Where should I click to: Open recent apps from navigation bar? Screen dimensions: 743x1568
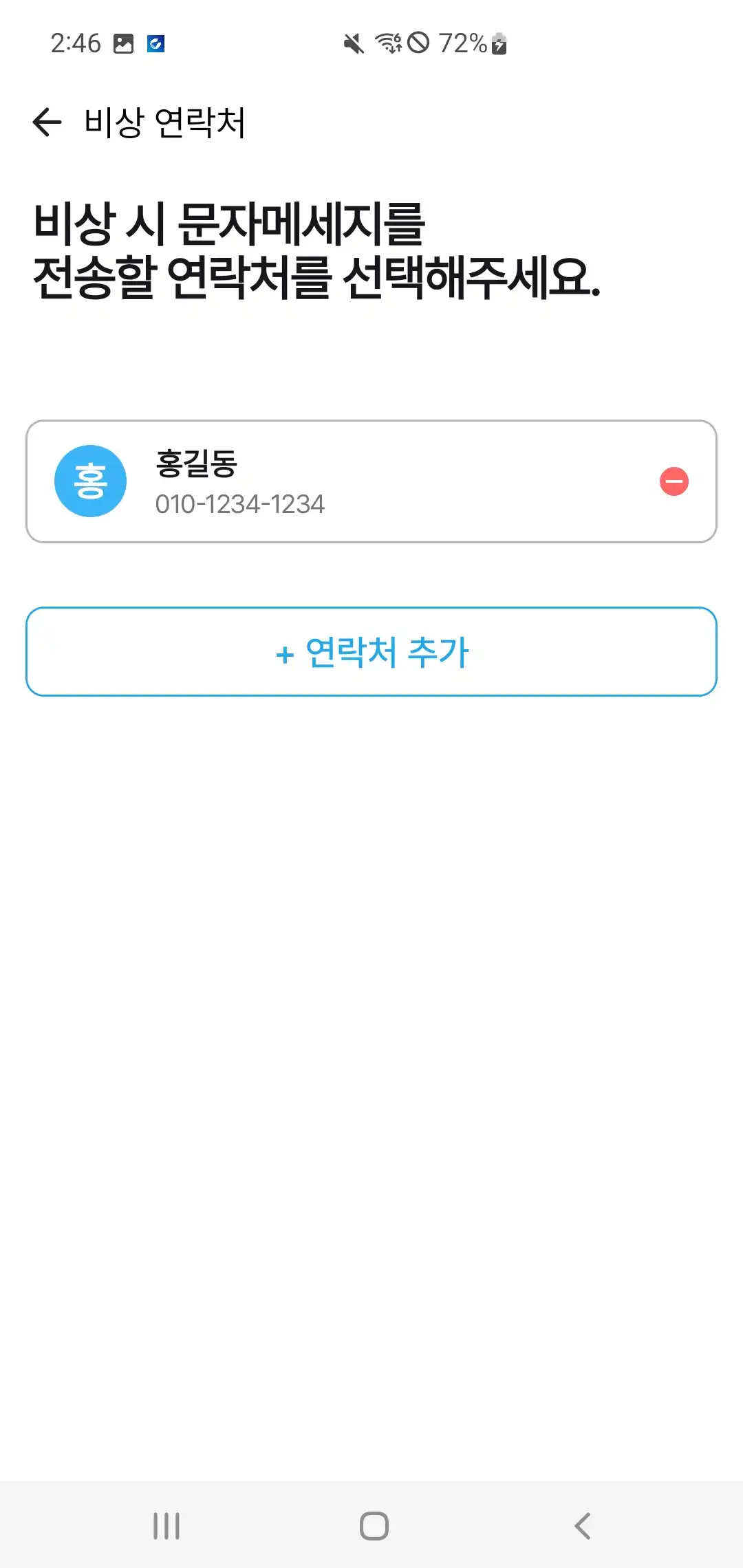(x=166, y=1525)
